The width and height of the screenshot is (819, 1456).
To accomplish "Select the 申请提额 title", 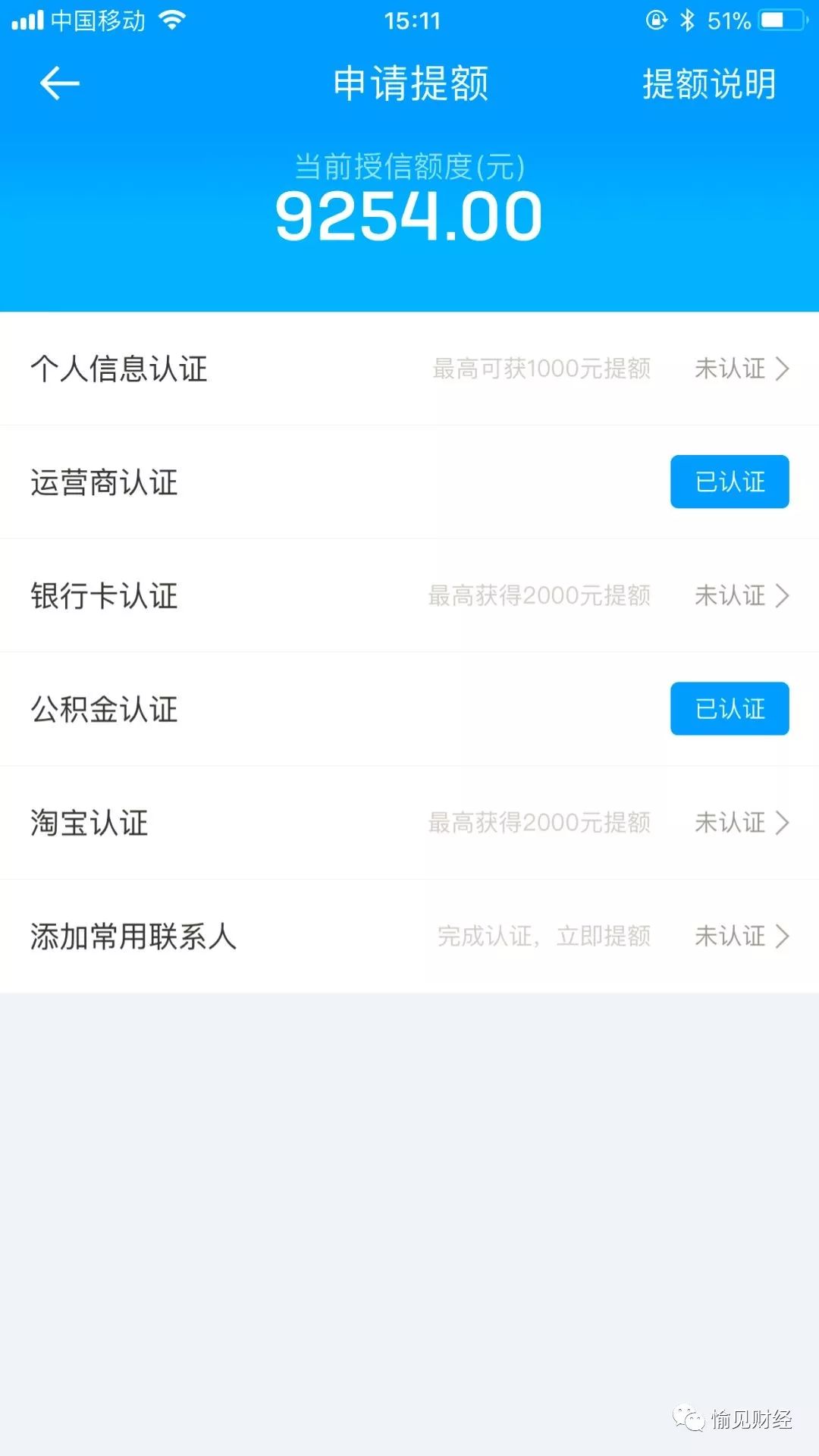I will tap(409, 85).
